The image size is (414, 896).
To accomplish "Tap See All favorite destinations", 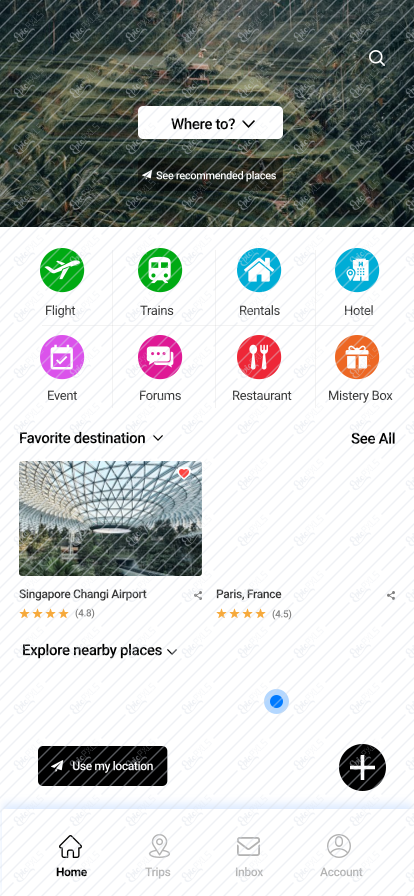I will 373,438.
